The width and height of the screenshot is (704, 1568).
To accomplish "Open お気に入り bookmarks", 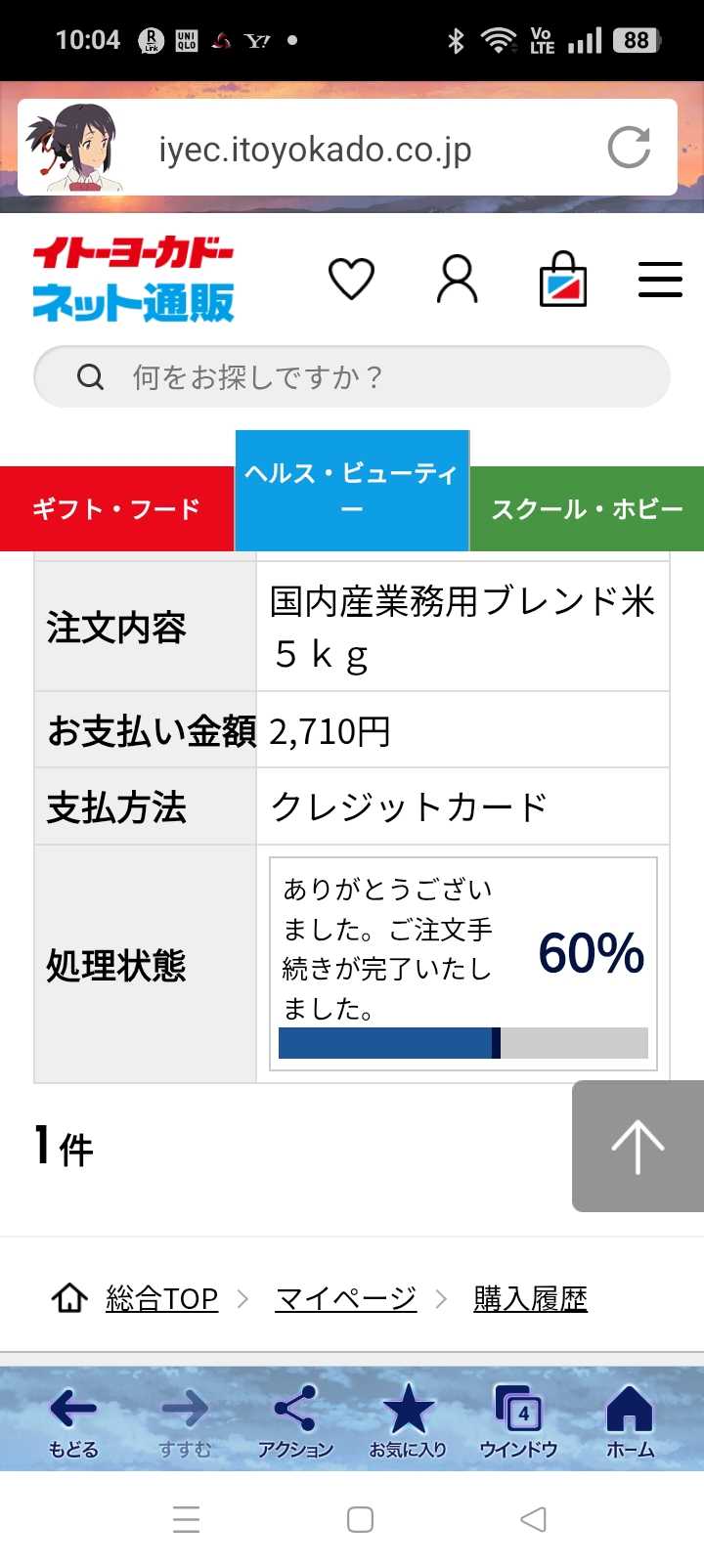I will [408, 1420].
